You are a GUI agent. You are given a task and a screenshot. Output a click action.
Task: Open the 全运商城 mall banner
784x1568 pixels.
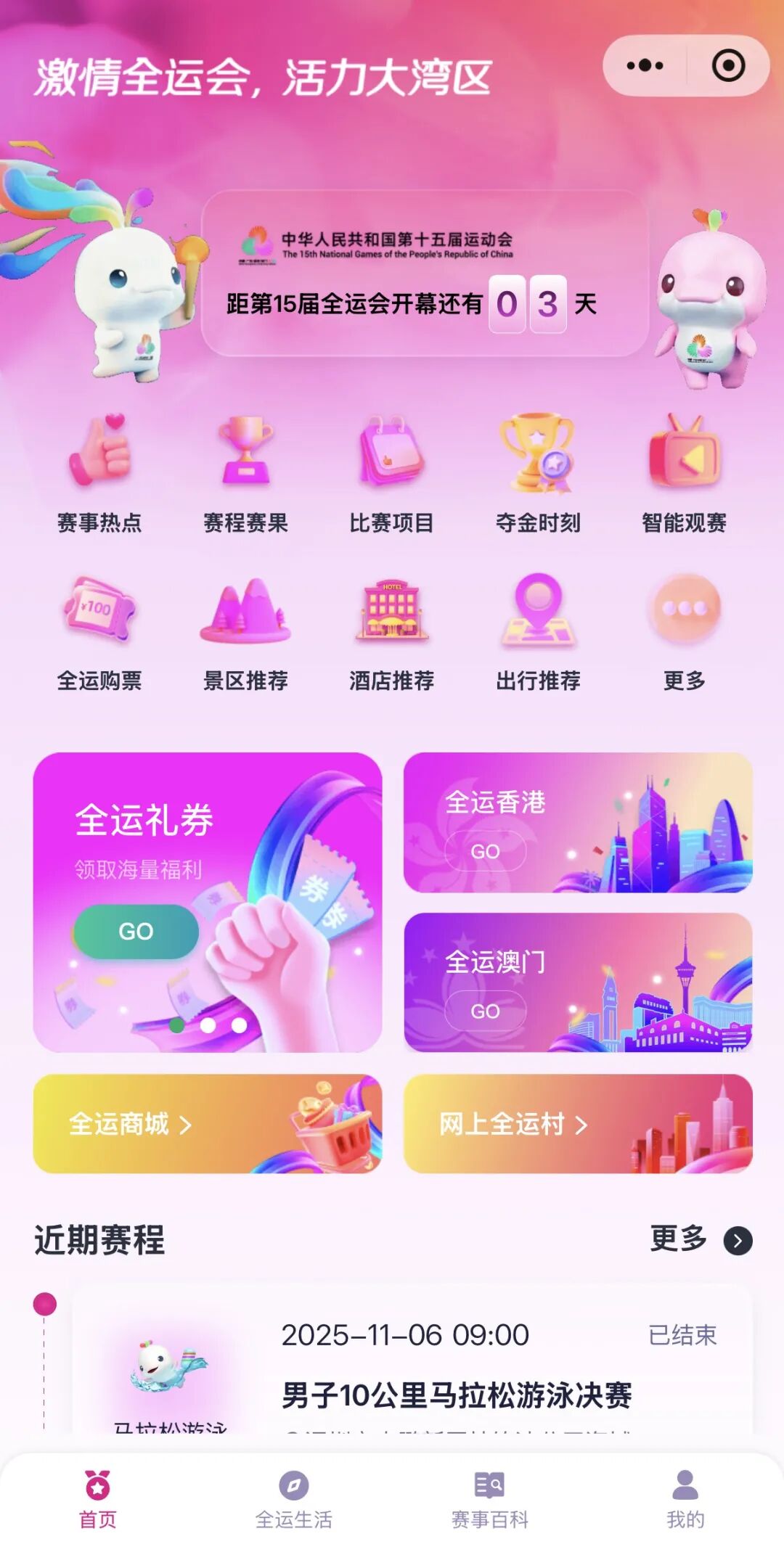[207, 1124]
